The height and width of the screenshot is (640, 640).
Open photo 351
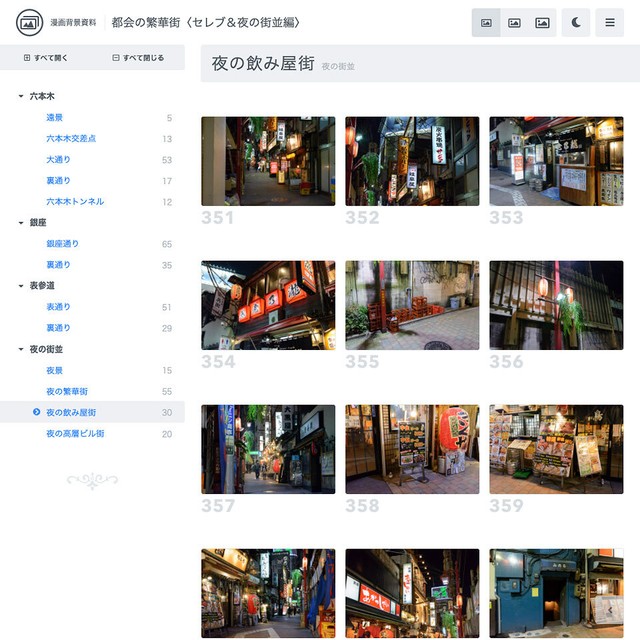click(268, 161)
